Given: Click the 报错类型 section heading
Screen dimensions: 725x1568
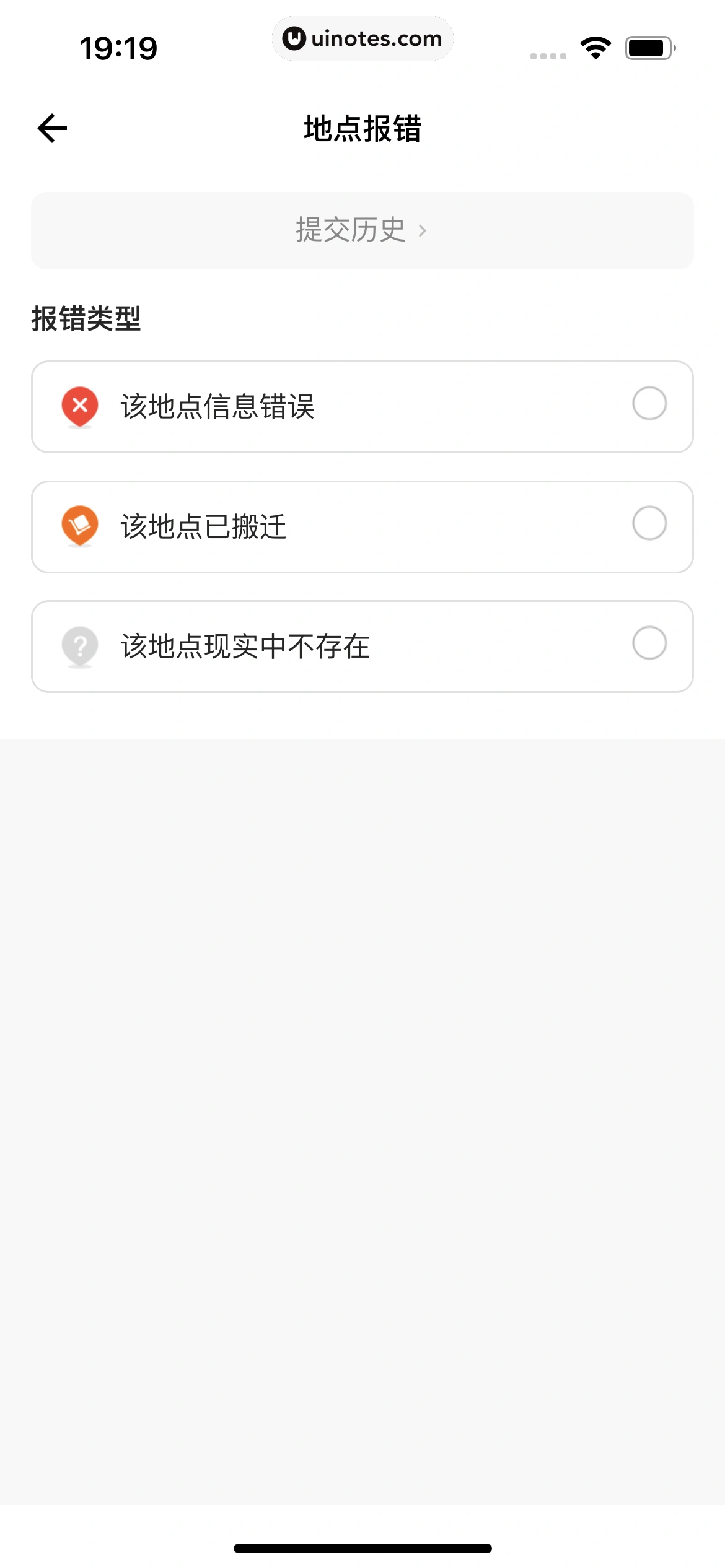Looking at the screenshot, I should pyautogui.click(x=86, y=316).
